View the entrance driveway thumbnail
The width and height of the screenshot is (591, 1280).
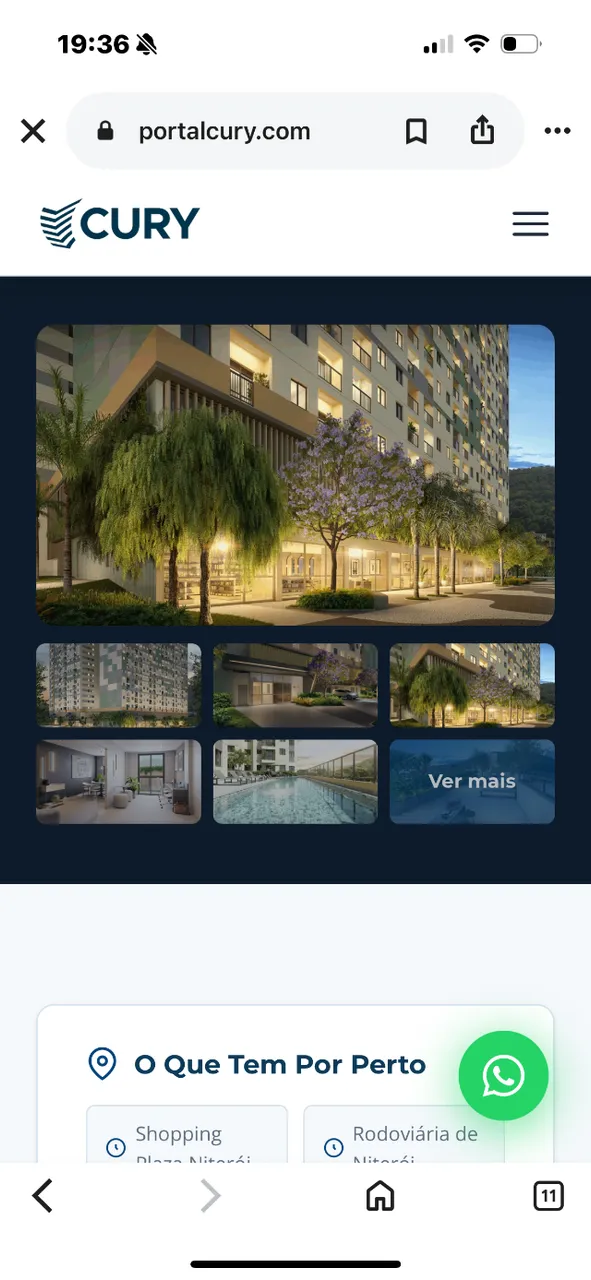[x=295, y=685]
